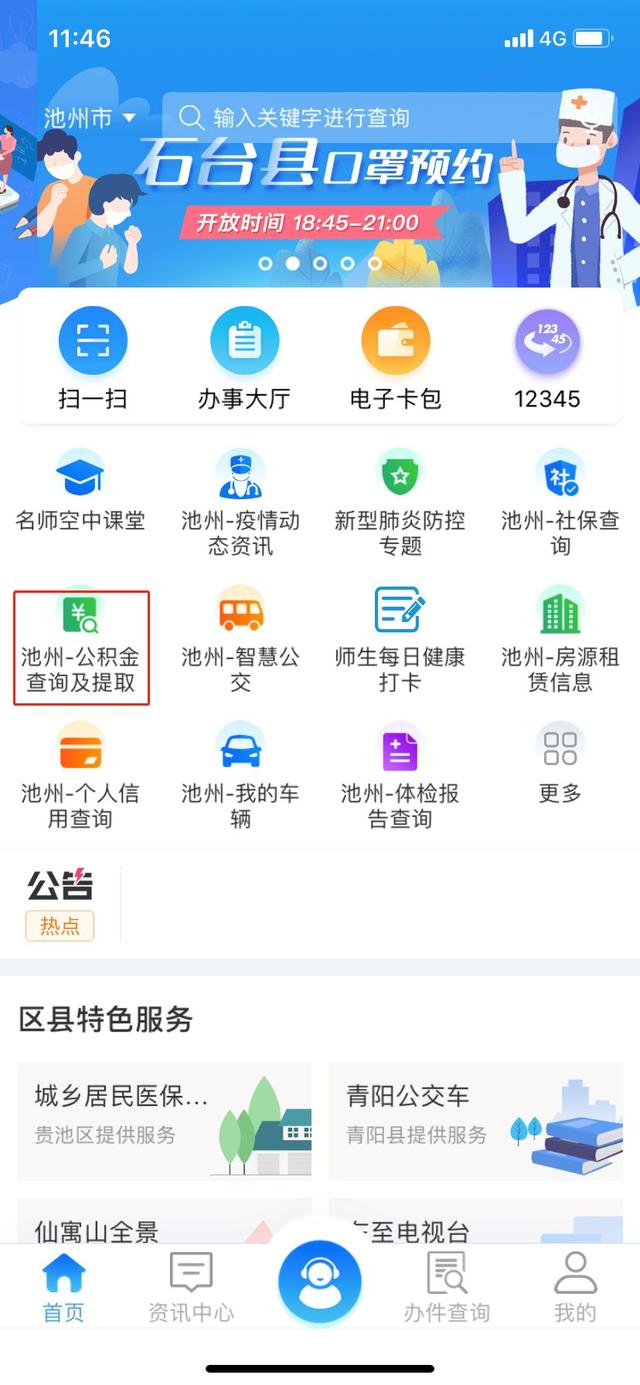640x1385 pixels.
Task: Open 名师空中课堂
Action: point(80,492)
